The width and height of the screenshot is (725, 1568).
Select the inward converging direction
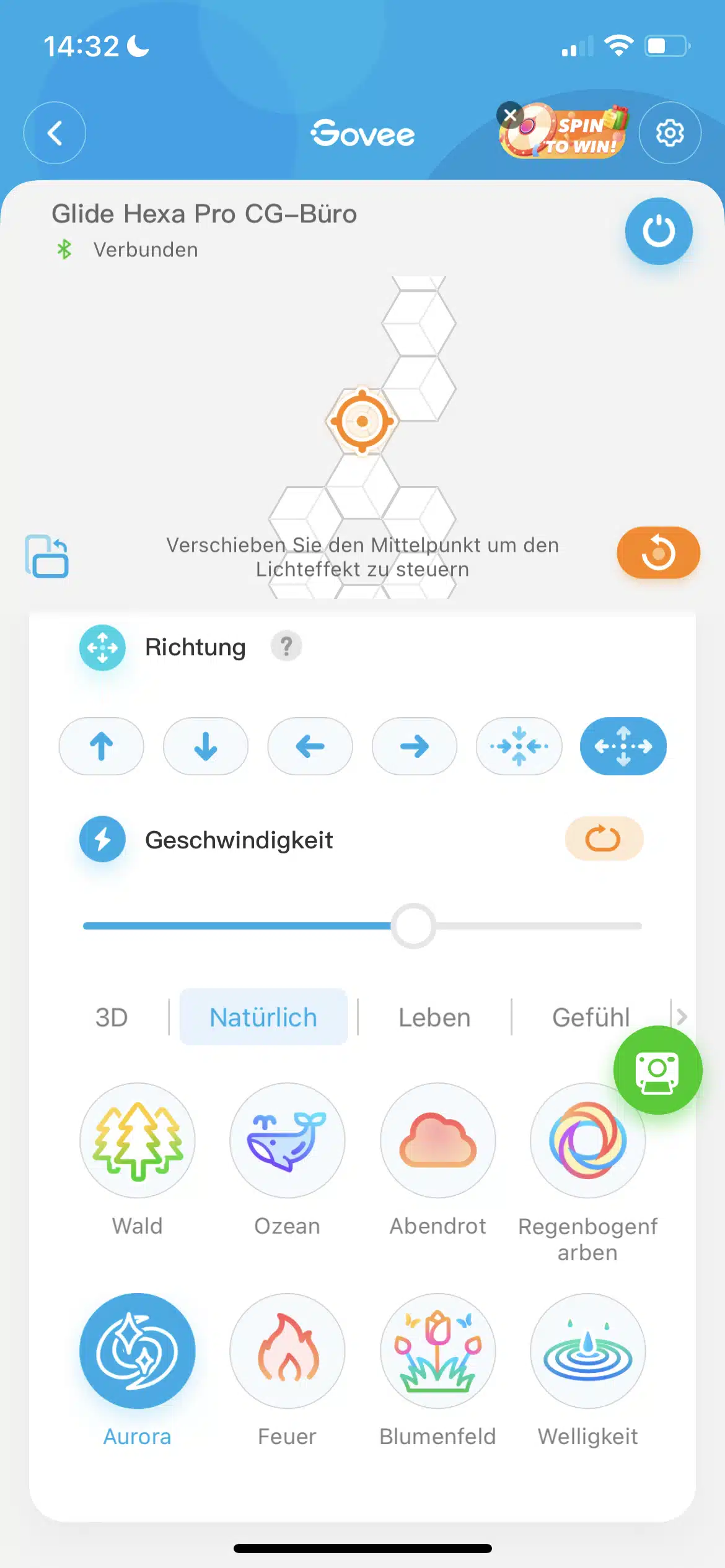tap(519, 746)
